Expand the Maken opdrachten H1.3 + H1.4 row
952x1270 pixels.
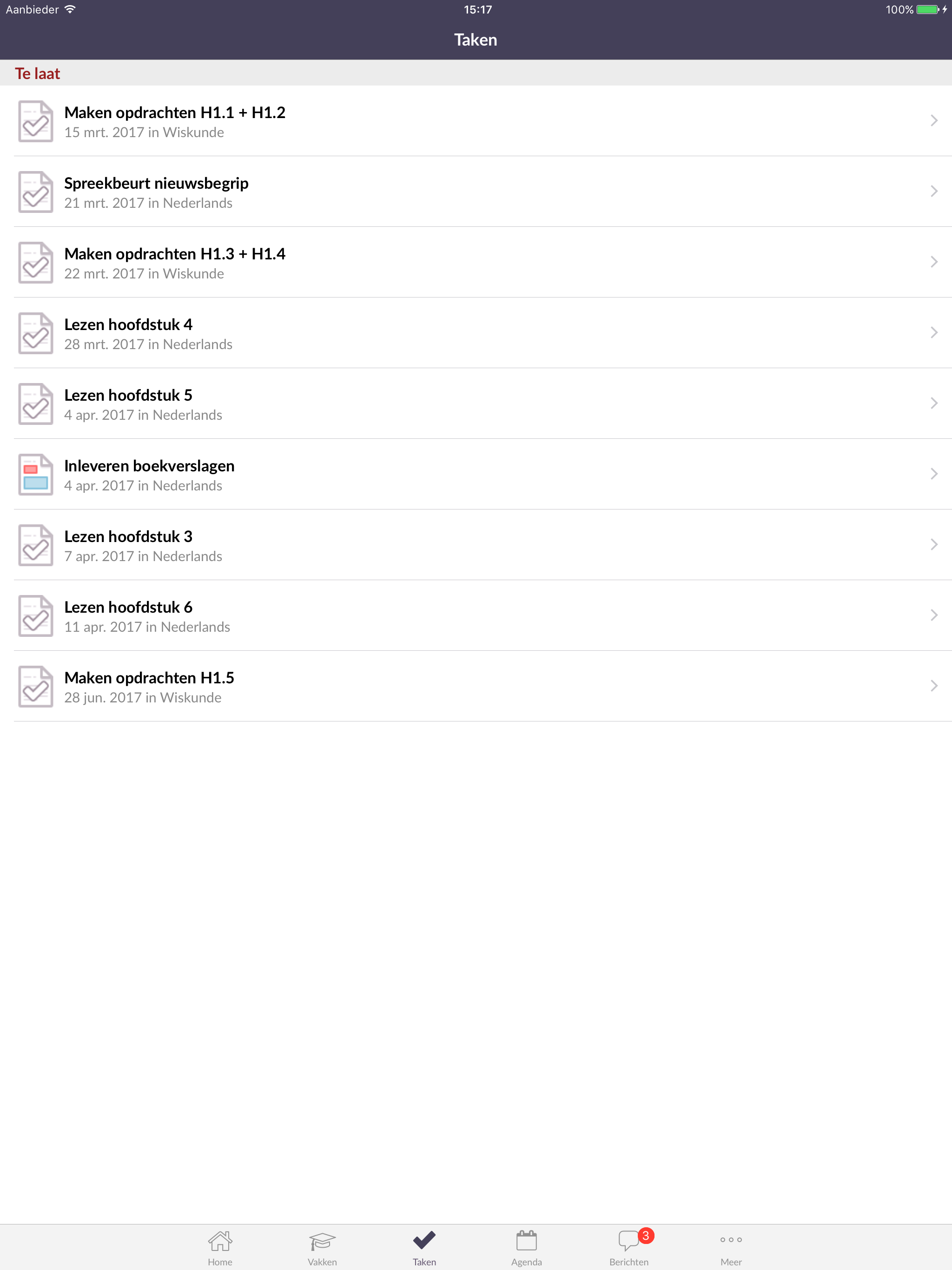[932, 262]
